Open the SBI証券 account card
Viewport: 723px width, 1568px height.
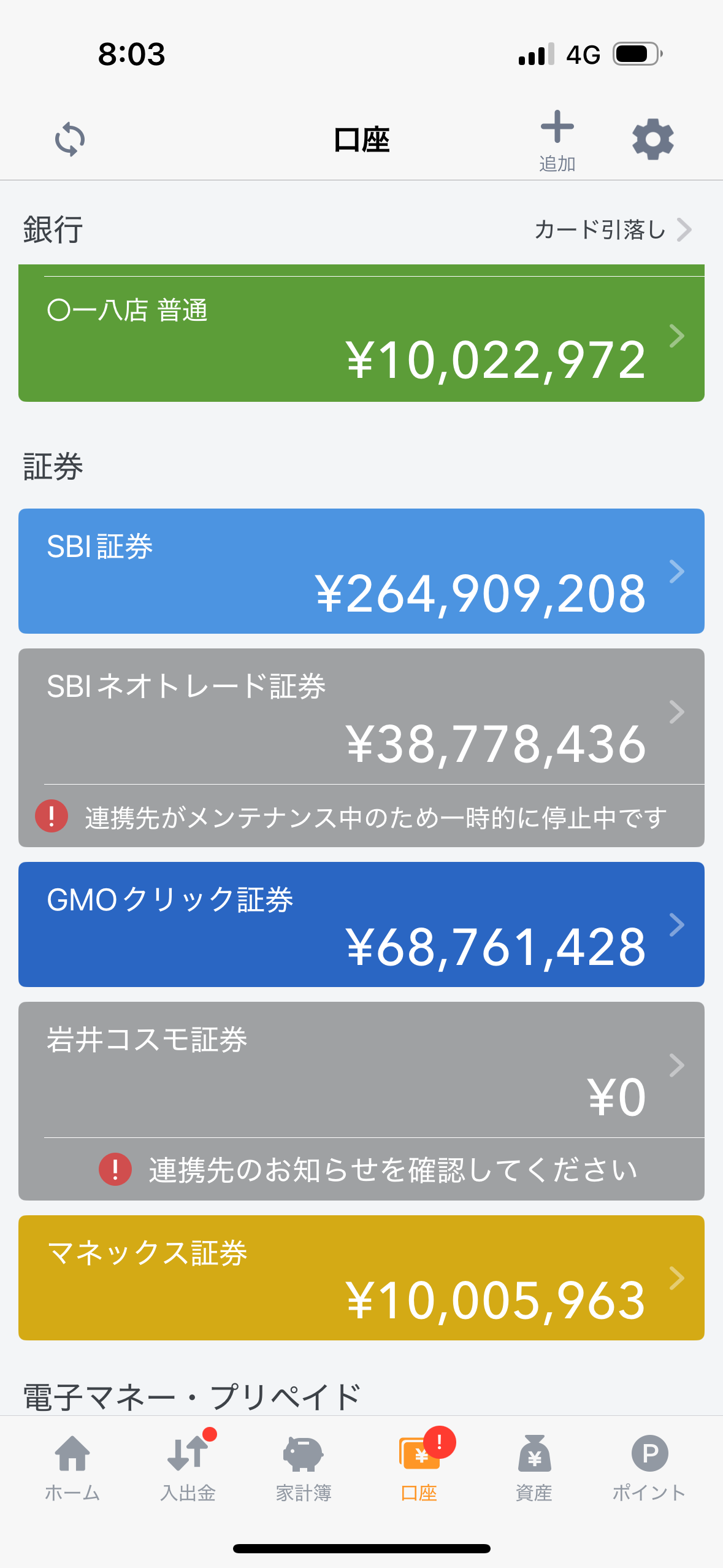[361, 571]
